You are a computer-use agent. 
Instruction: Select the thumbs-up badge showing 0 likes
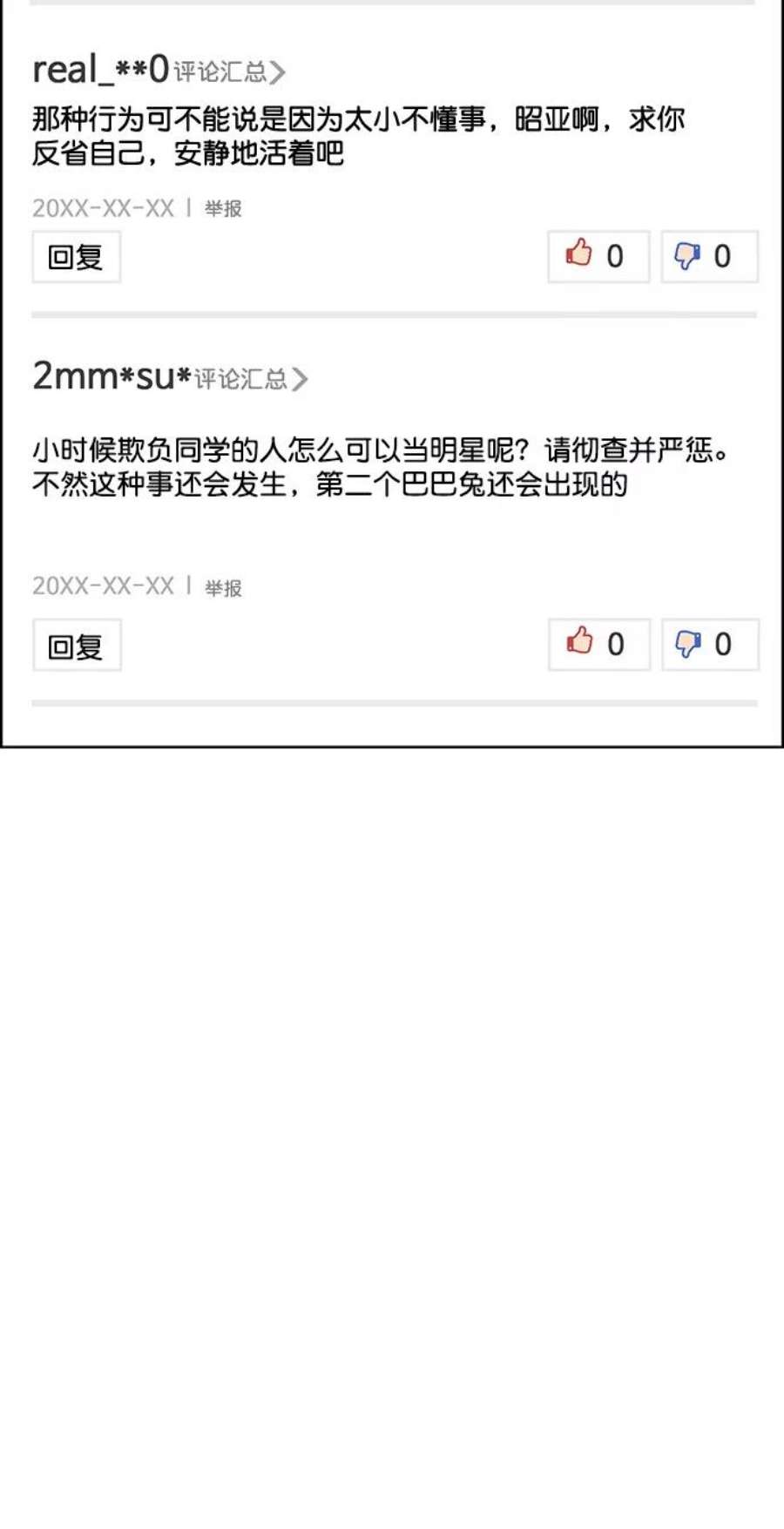pos(598,255)
